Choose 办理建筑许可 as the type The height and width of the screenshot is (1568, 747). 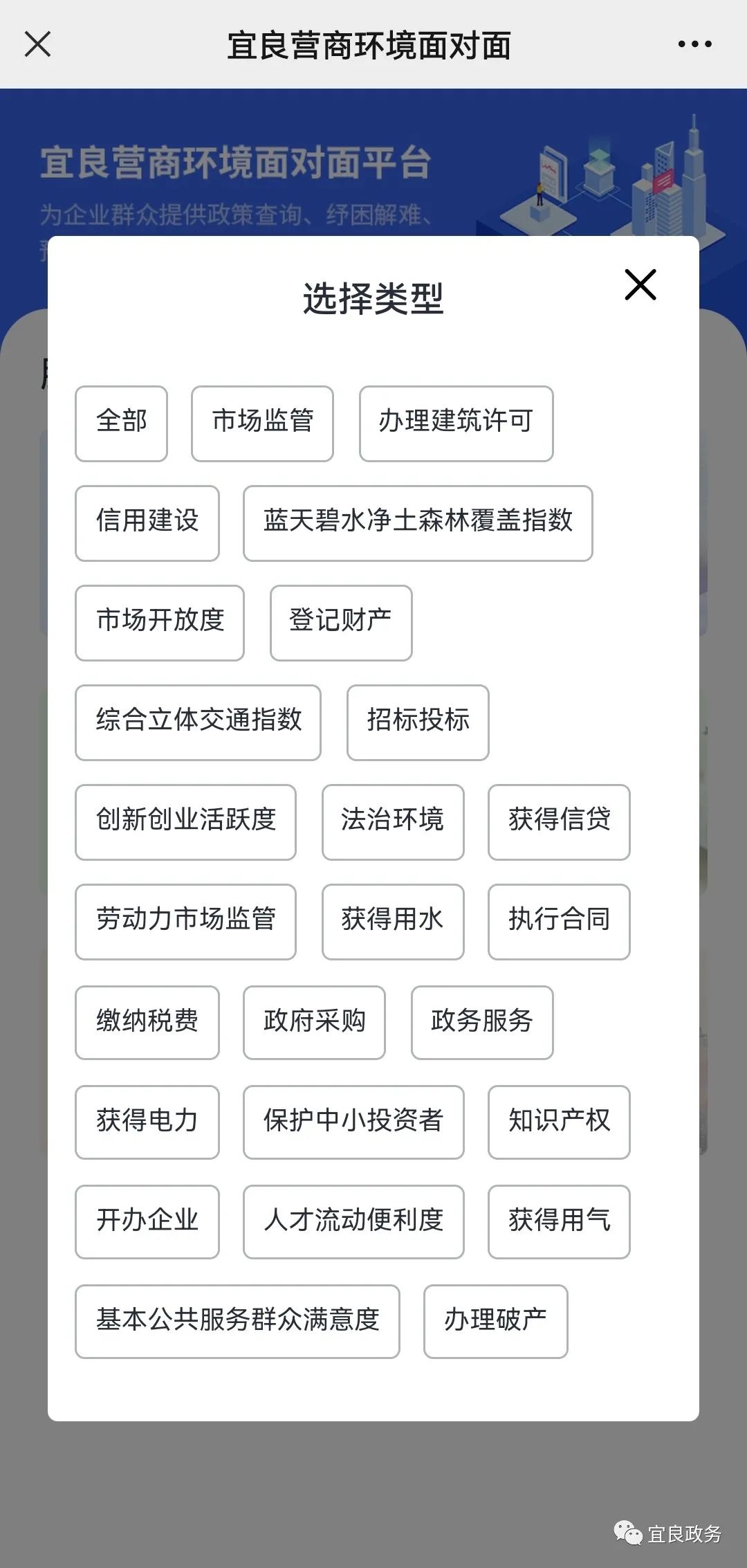pyautogui.click(x=456, y=422)
